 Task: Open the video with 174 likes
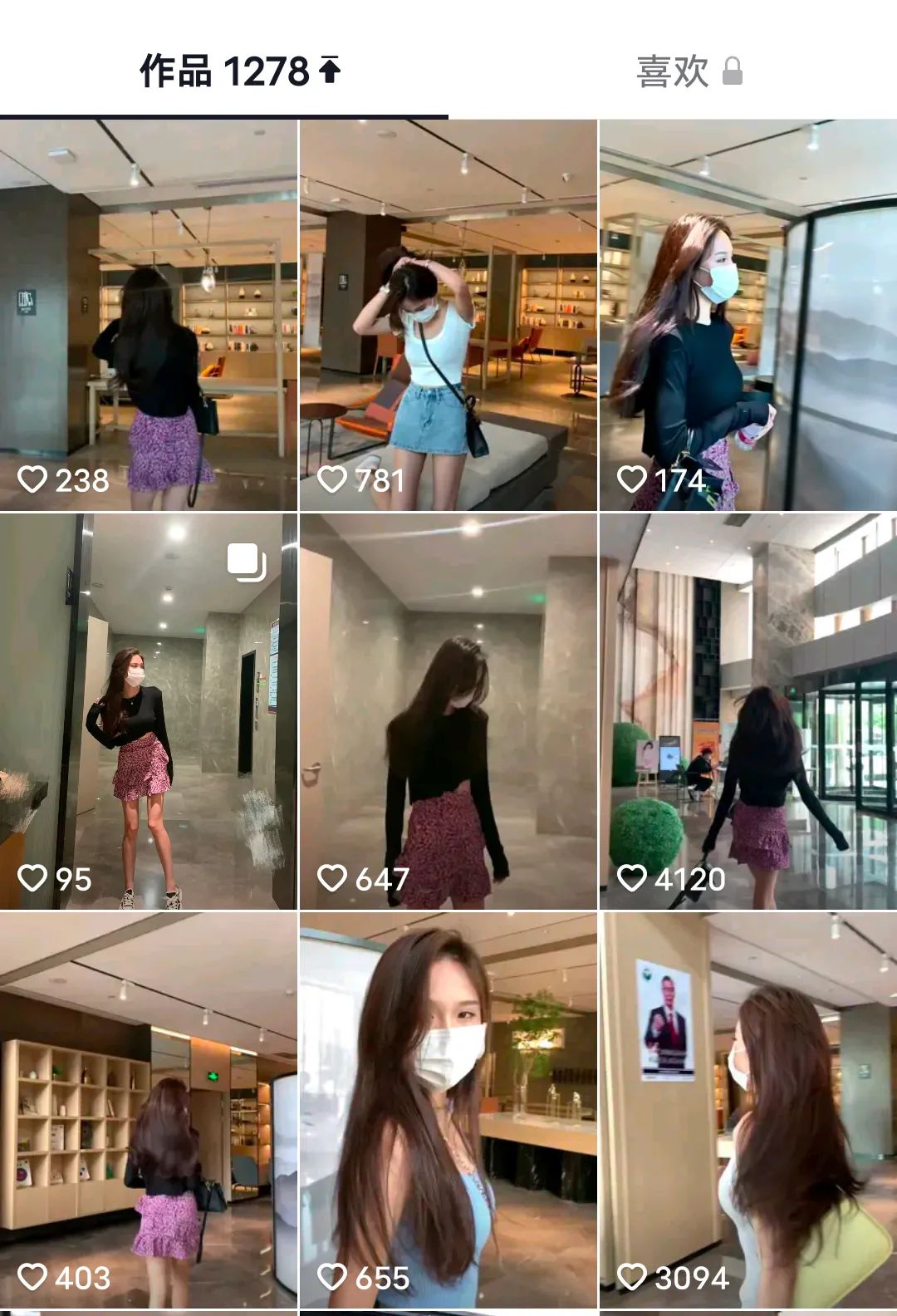point(748,315)
